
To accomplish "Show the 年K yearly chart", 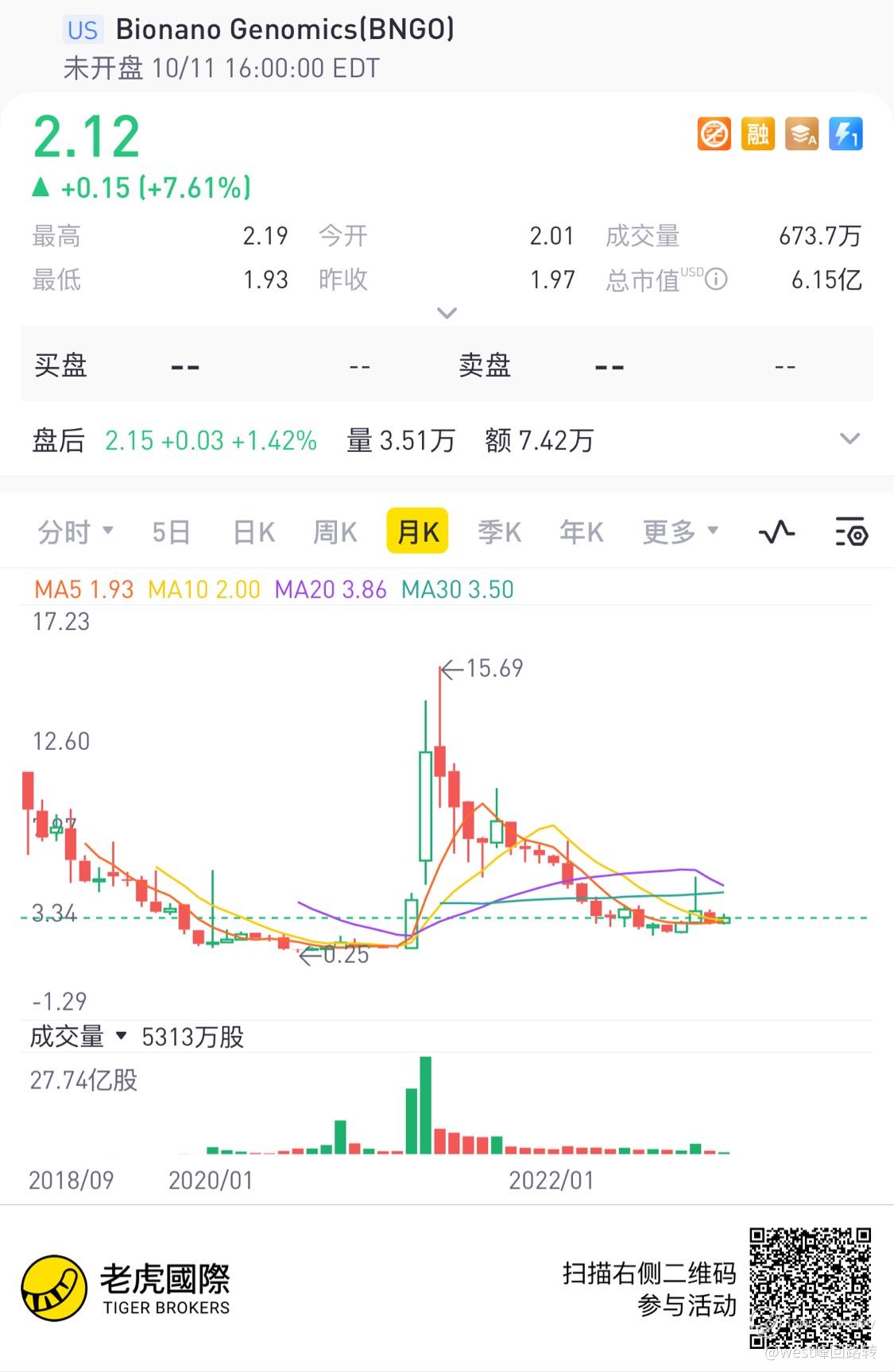I will pos(581,531).
